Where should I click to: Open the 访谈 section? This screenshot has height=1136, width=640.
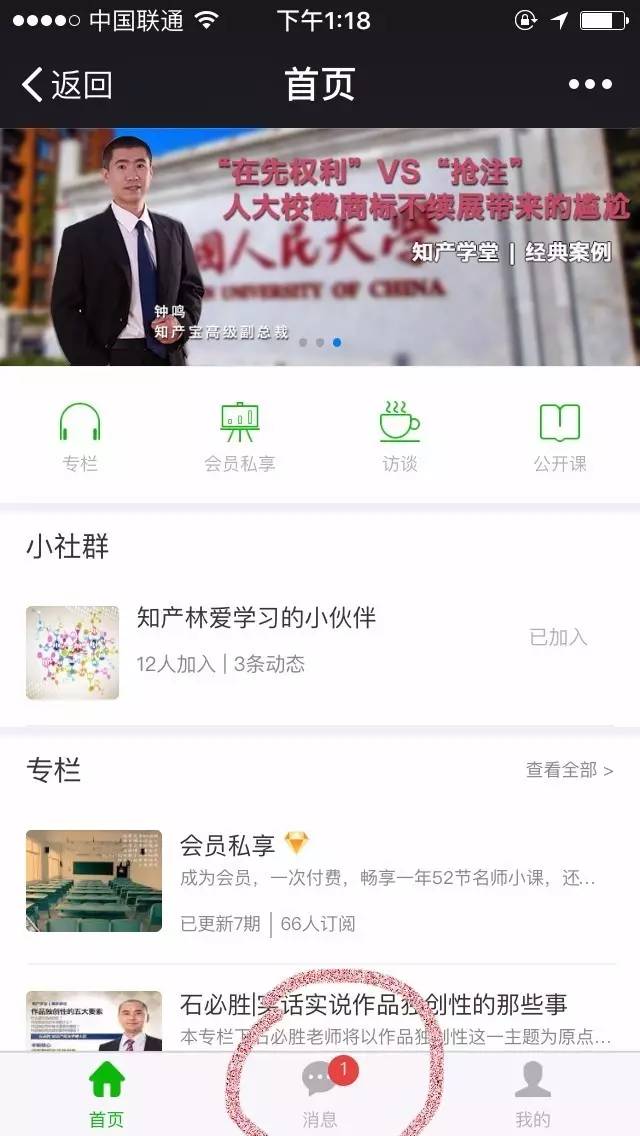pos(400,435)
